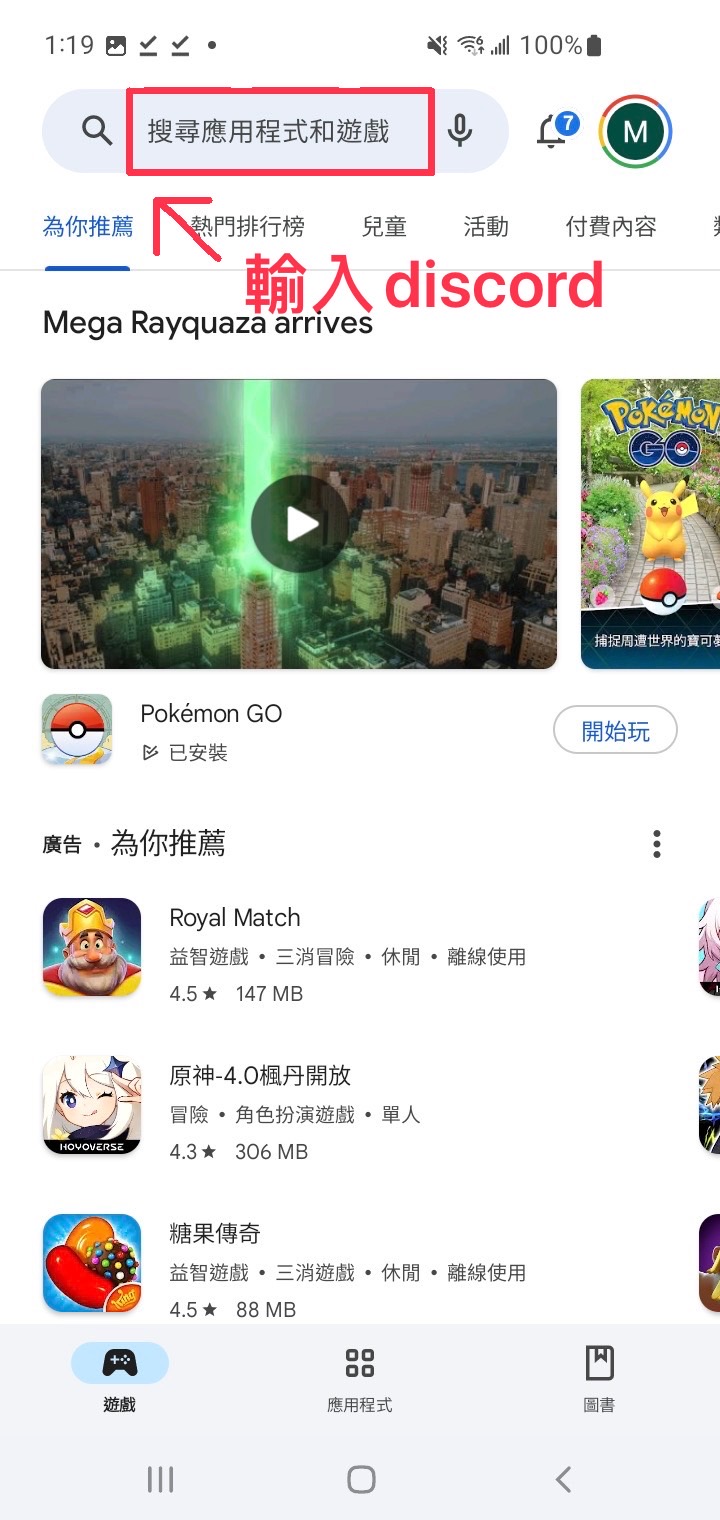Open the account profile avatar
The image size is (720, 1520).
[x=635, y=131]
